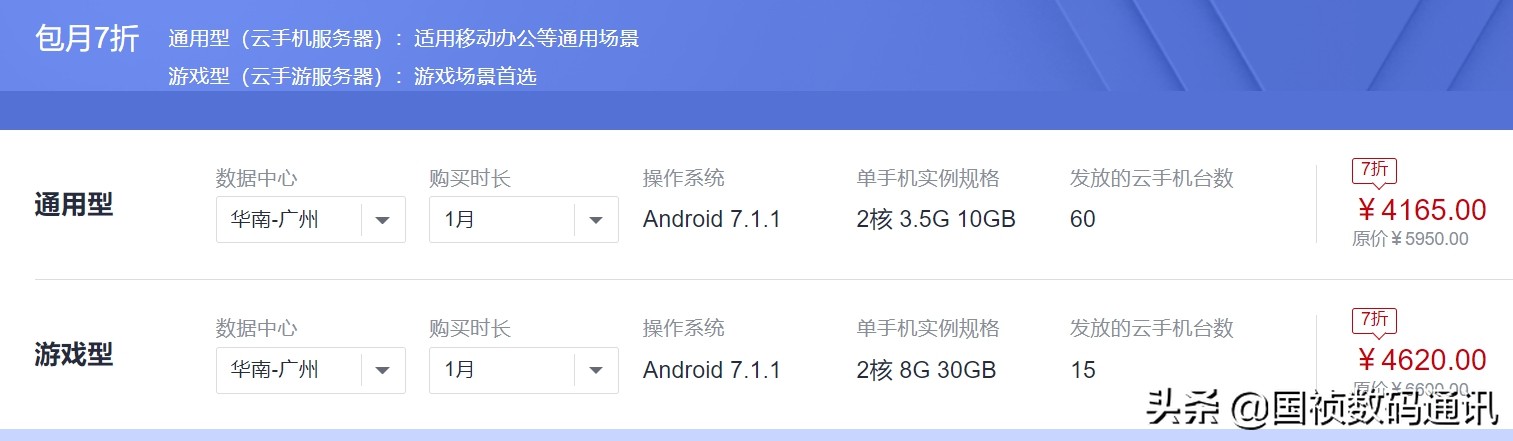Expand the 通用型 purchase duration dropdown

point(523,220)
